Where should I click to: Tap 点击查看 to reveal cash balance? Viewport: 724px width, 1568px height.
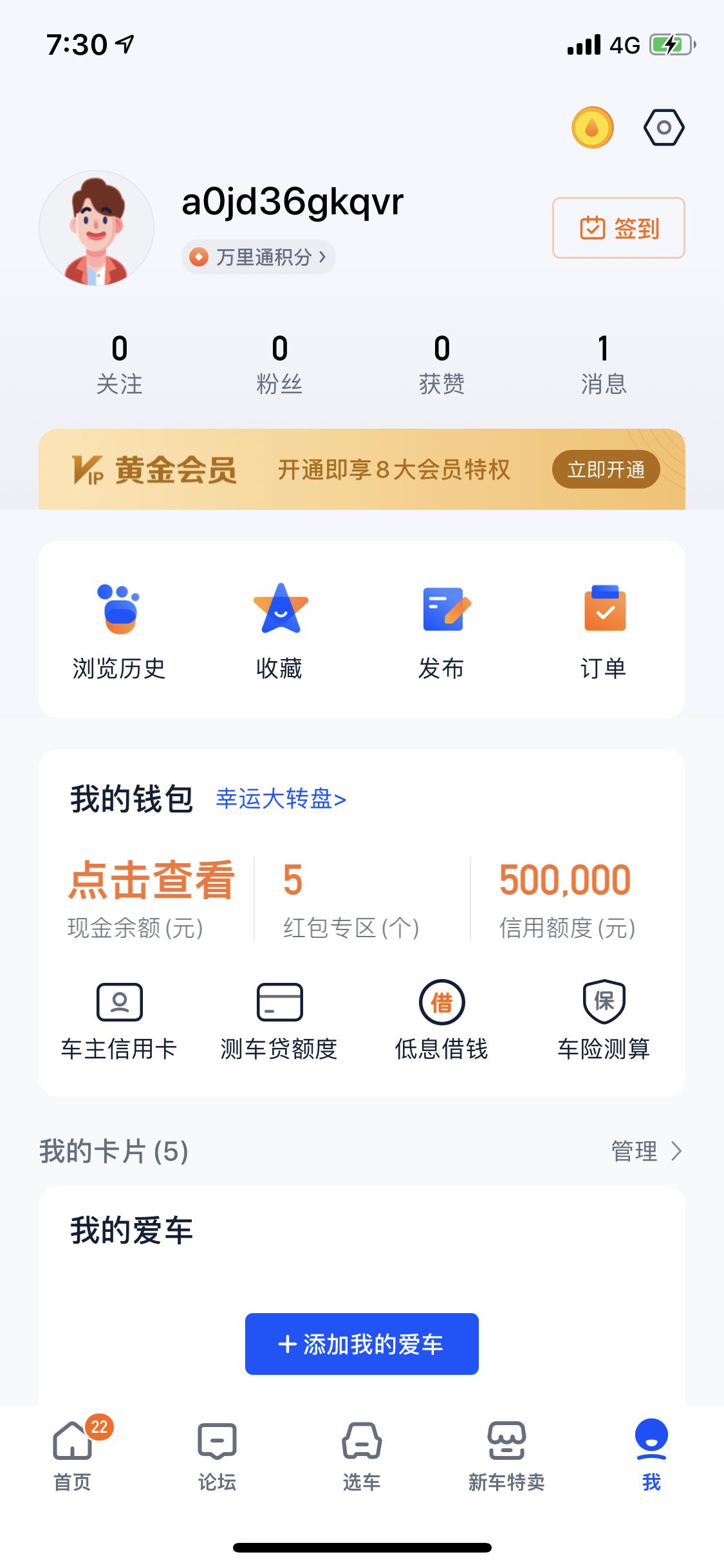[x=151, y=881]
